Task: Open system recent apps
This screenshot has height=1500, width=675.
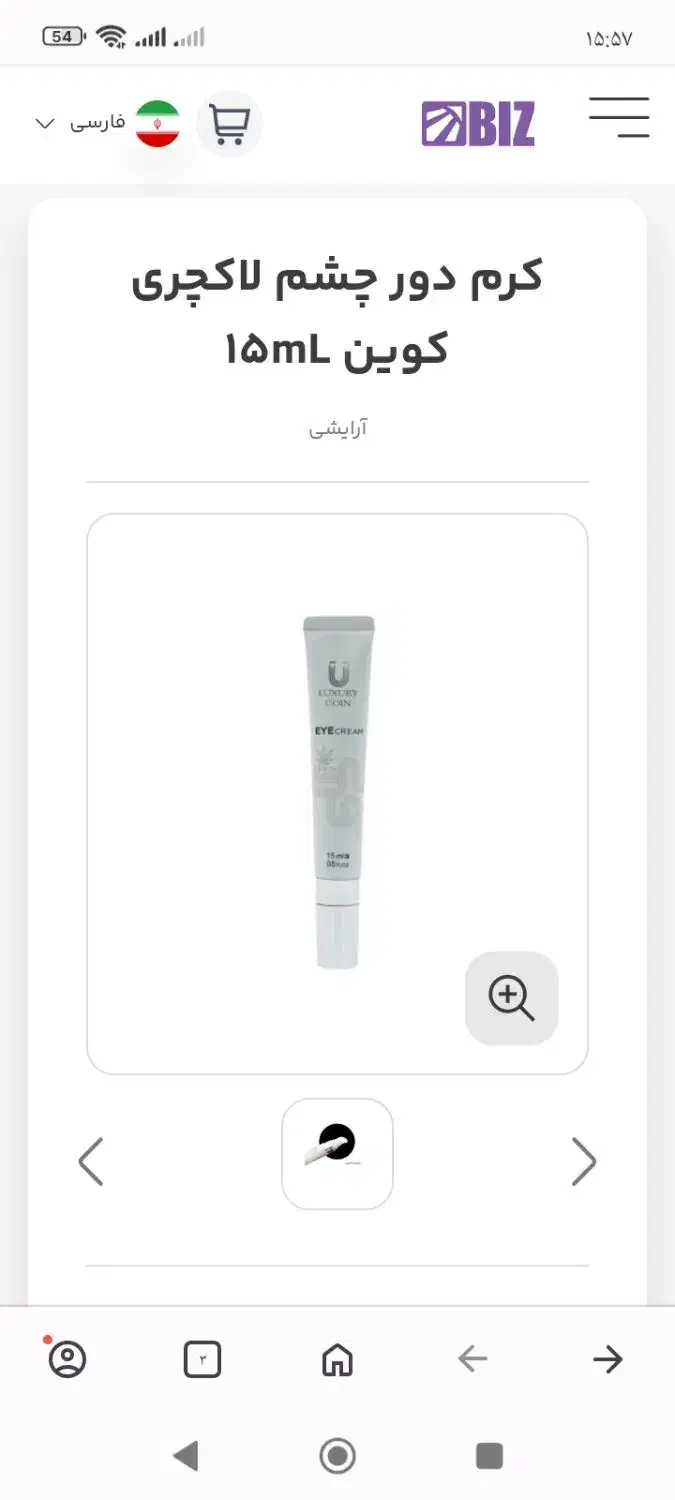Action: (489, 1455)
